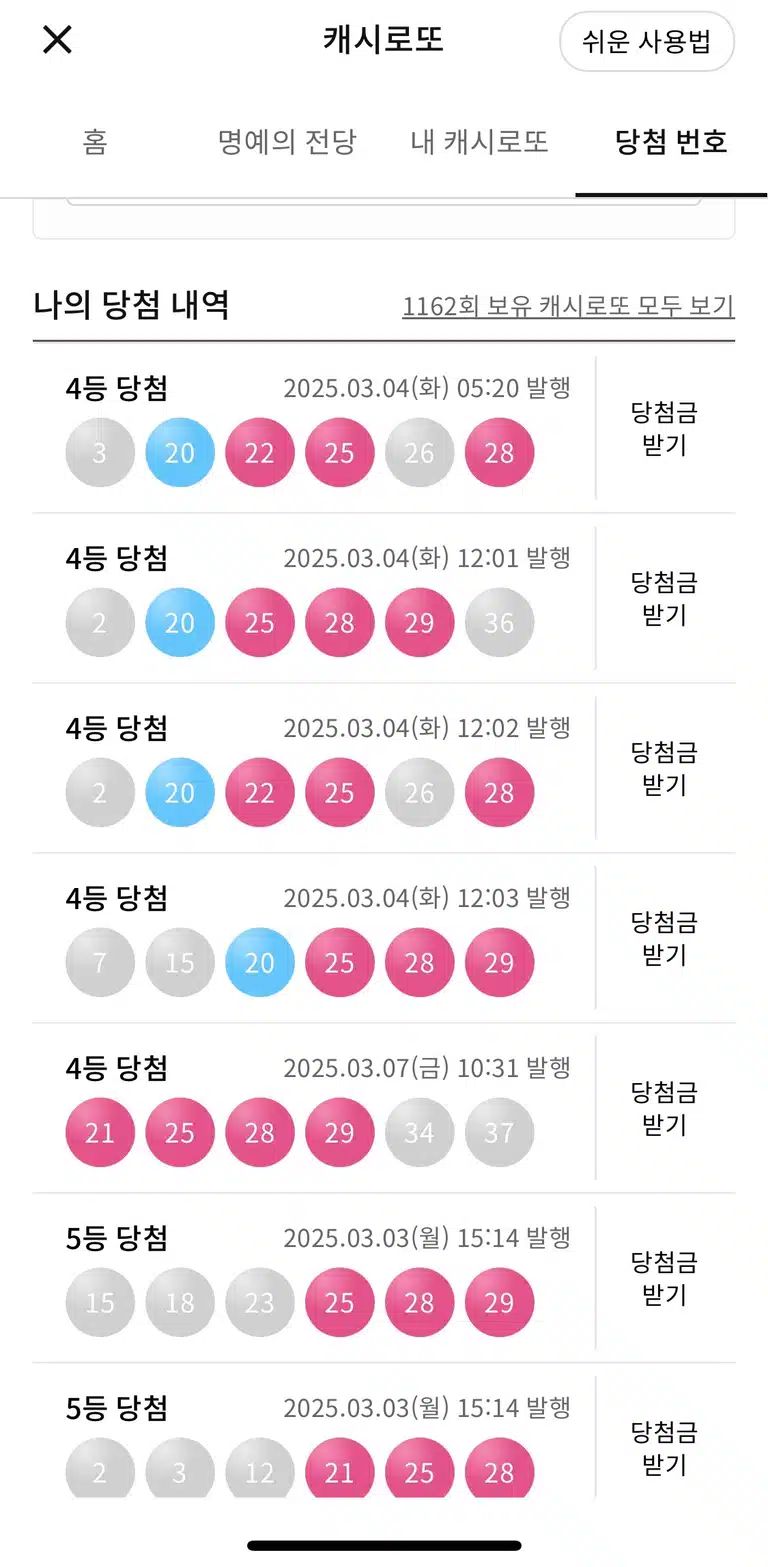Viewport: 768px width, 1567px height.
Task: Receive winnings for the 12:02 ticket
Action: [x=664, y=768]
